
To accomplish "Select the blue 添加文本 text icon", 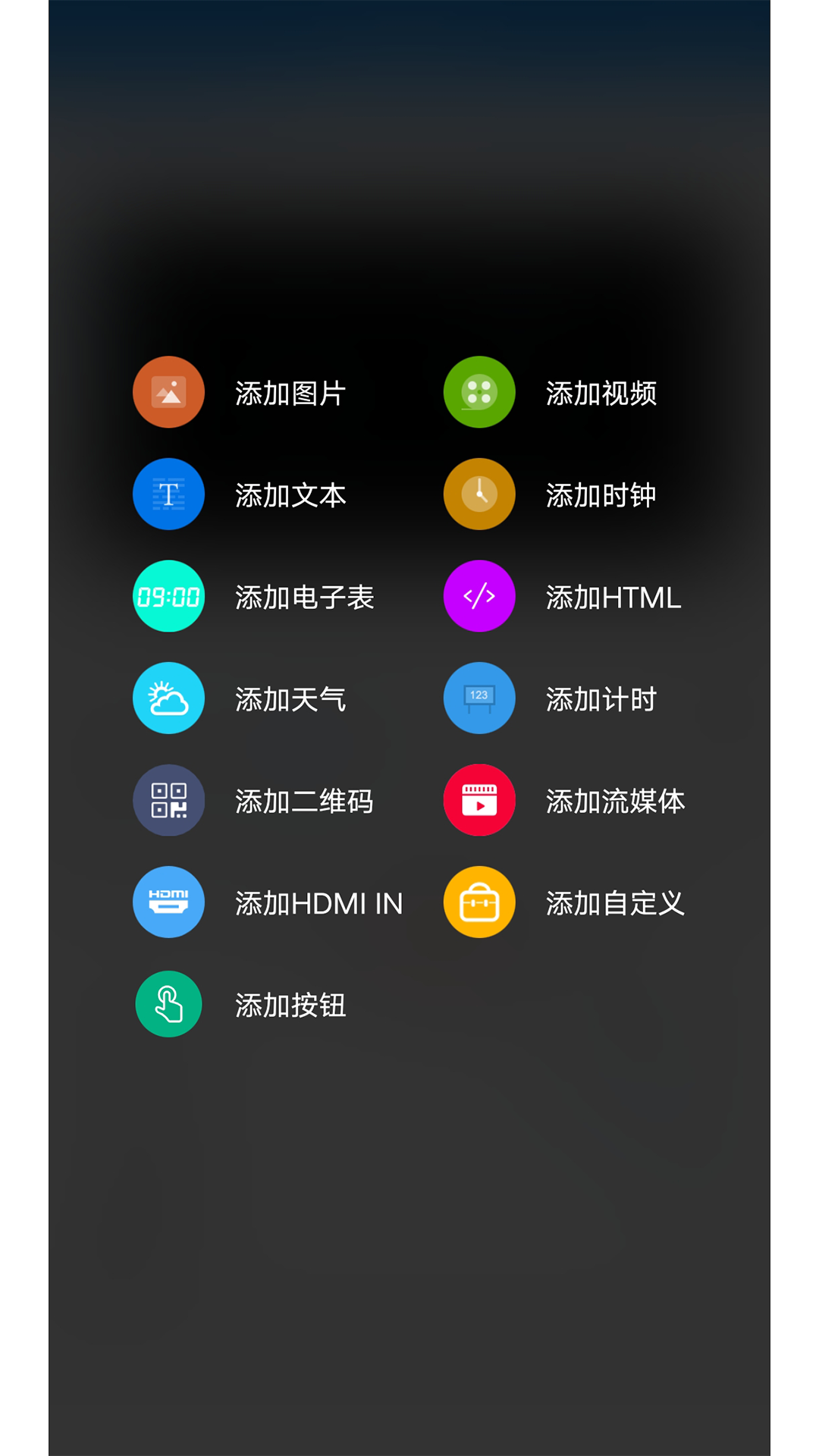I will click(x=168, y=494).
